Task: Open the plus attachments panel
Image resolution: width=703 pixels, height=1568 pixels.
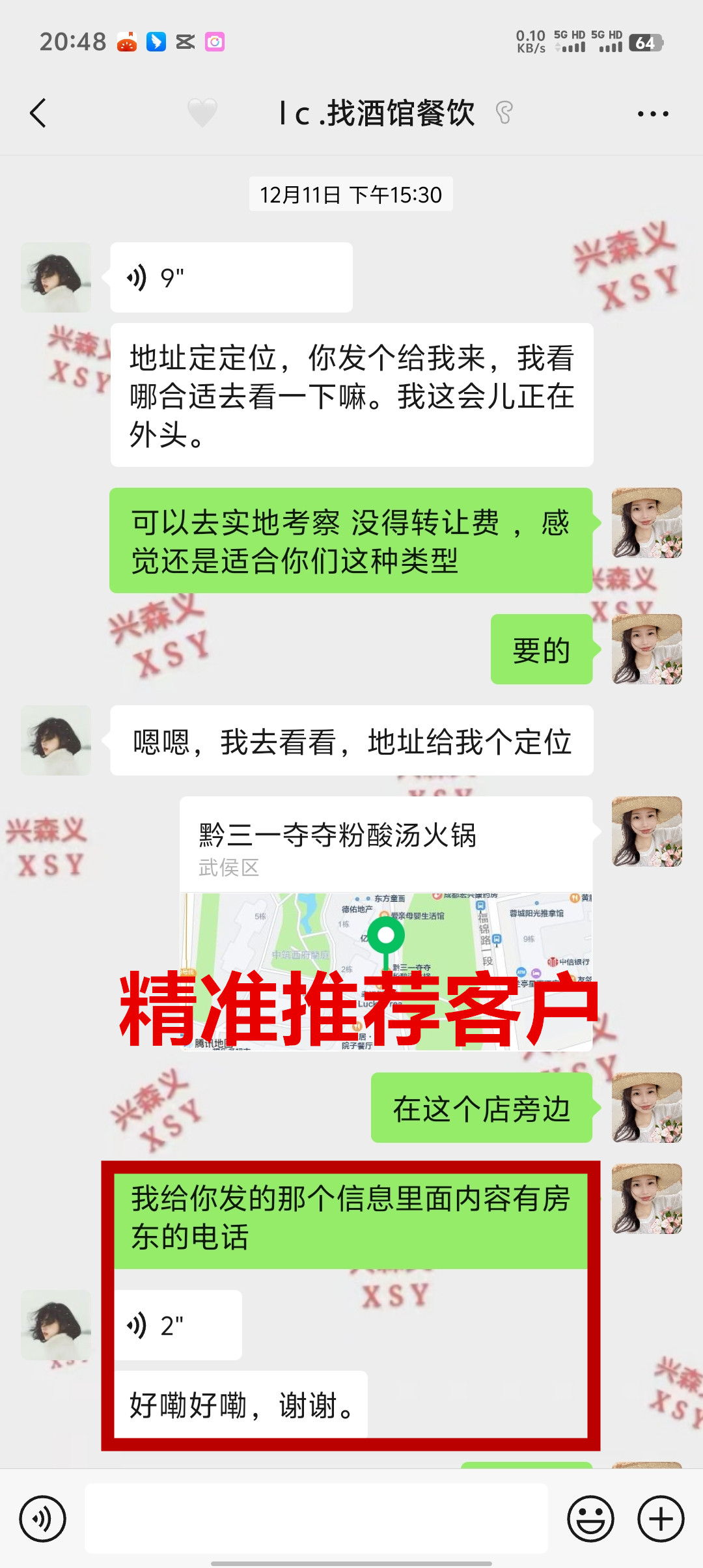Action: coord(661,1519)
